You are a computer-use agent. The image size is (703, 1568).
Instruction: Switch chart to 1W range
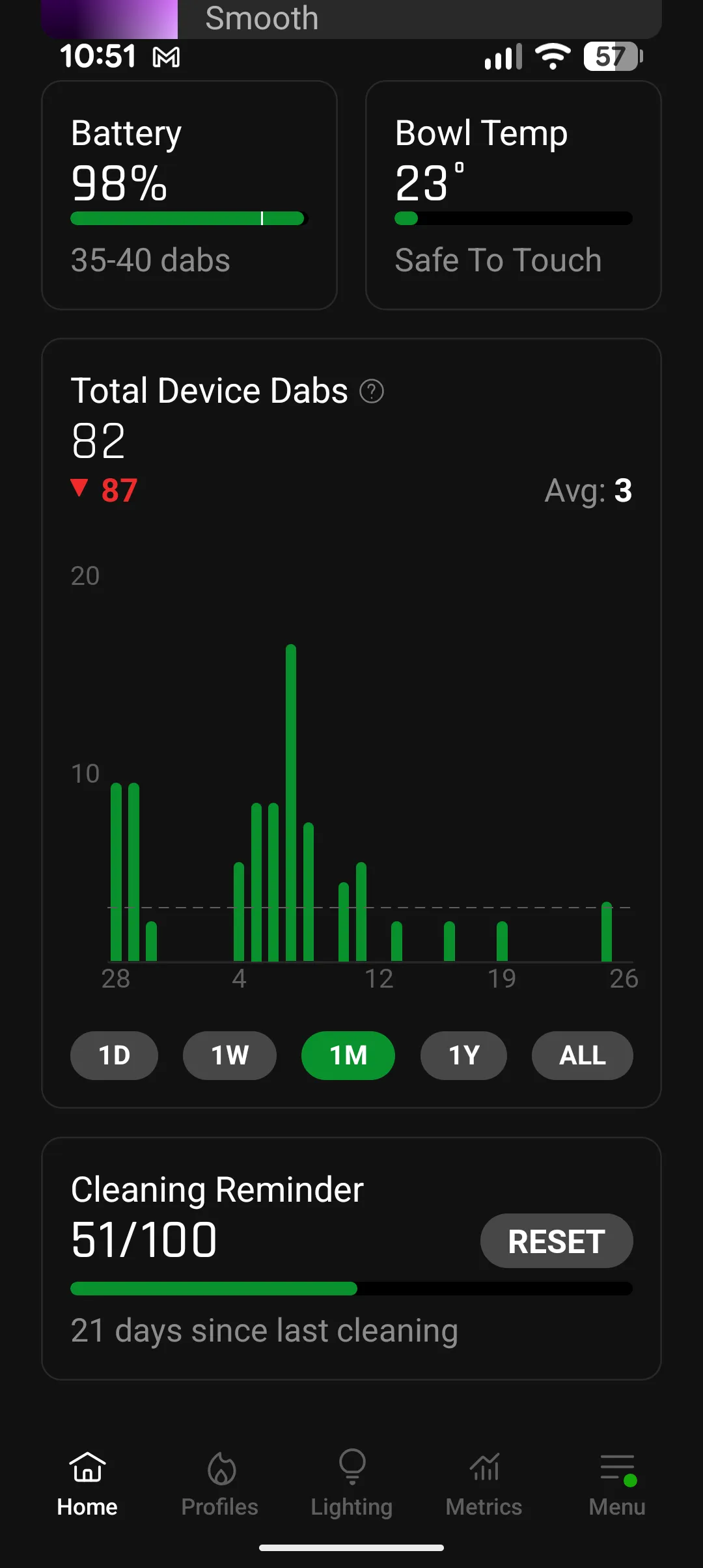point(230,1055)
